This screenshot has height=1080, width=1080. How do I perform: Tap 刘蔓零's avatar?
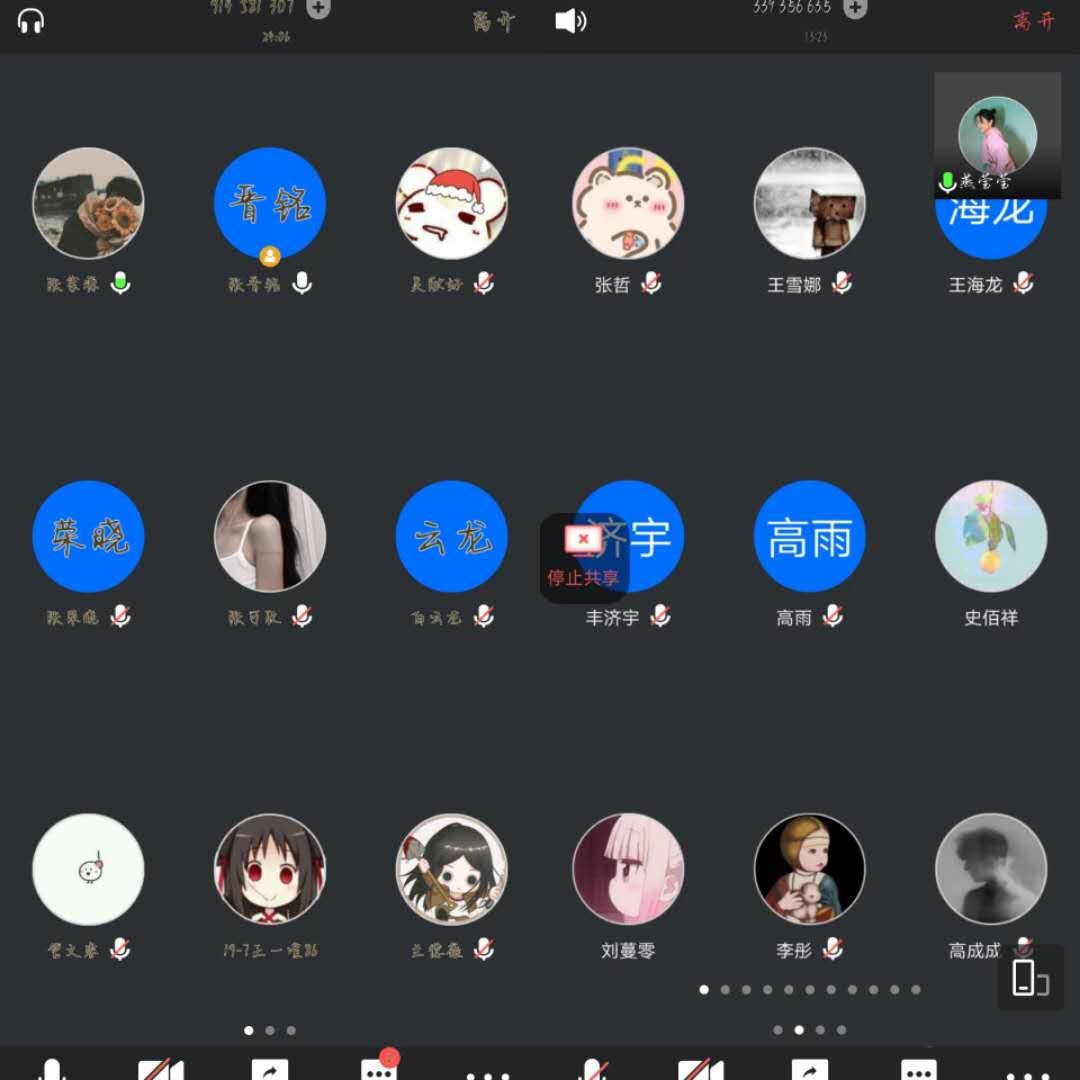(x=628, y=869)
